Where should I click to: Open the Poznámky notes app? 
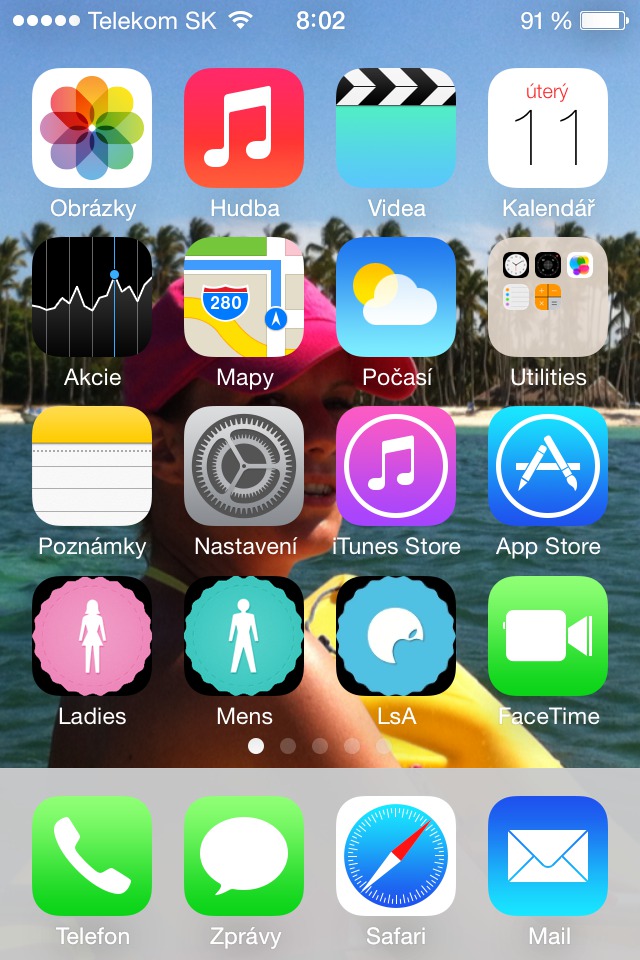[92, 466]
